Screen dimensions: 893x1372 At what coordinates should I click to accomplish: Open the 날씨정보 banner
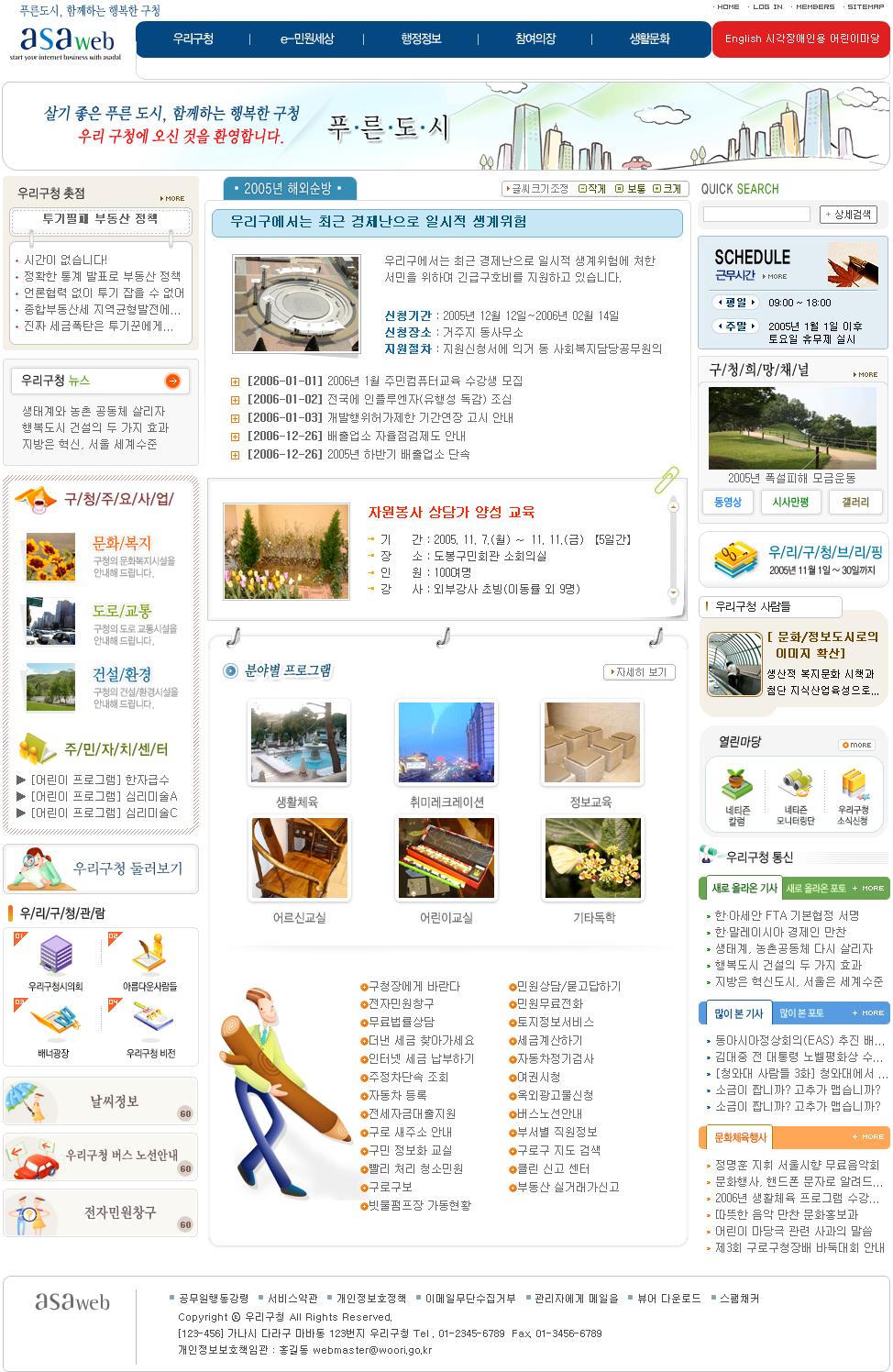101,1101
